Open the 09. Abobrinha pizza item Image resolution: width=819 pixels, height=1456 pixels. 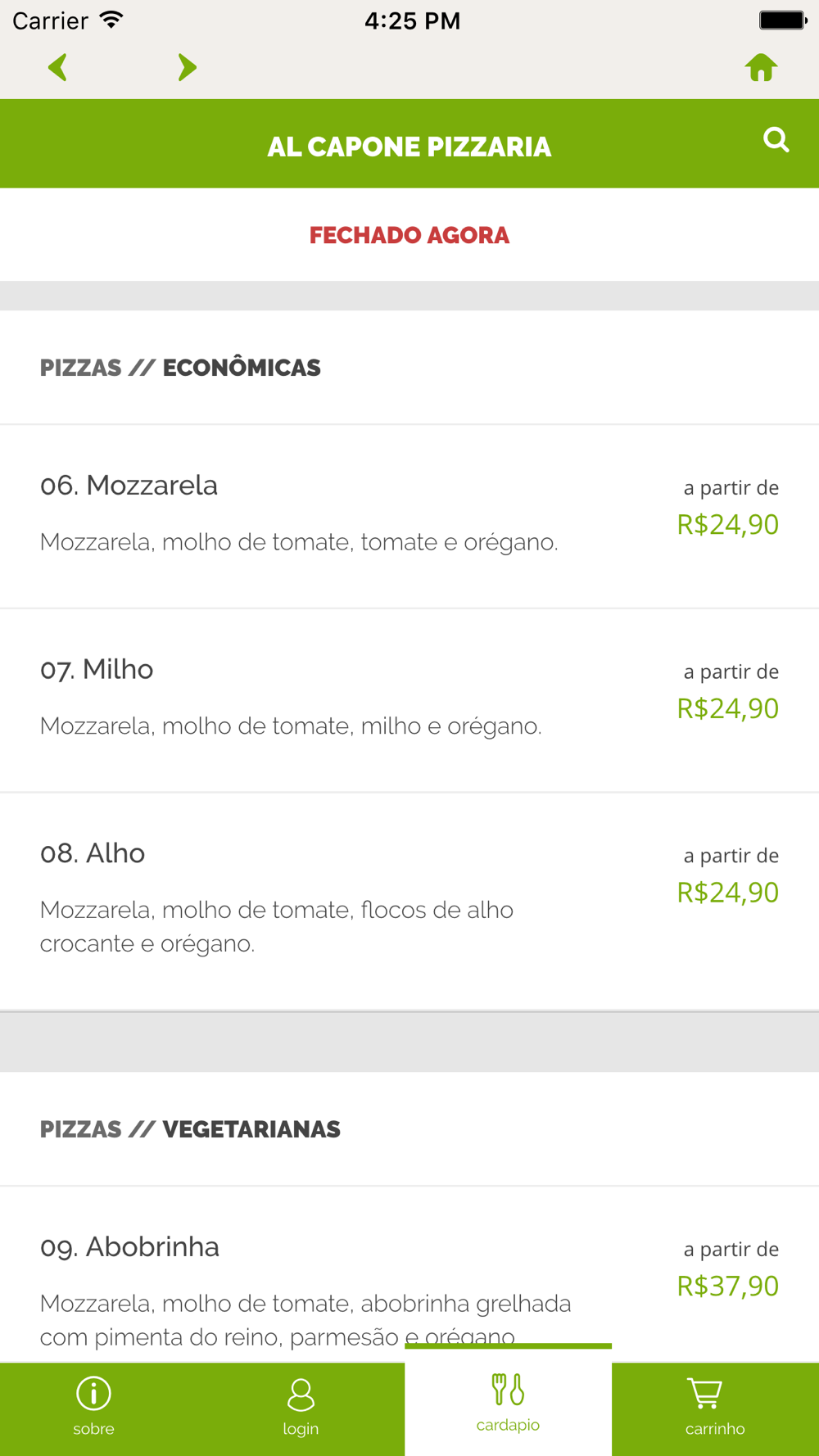[x=409, y=1275]
